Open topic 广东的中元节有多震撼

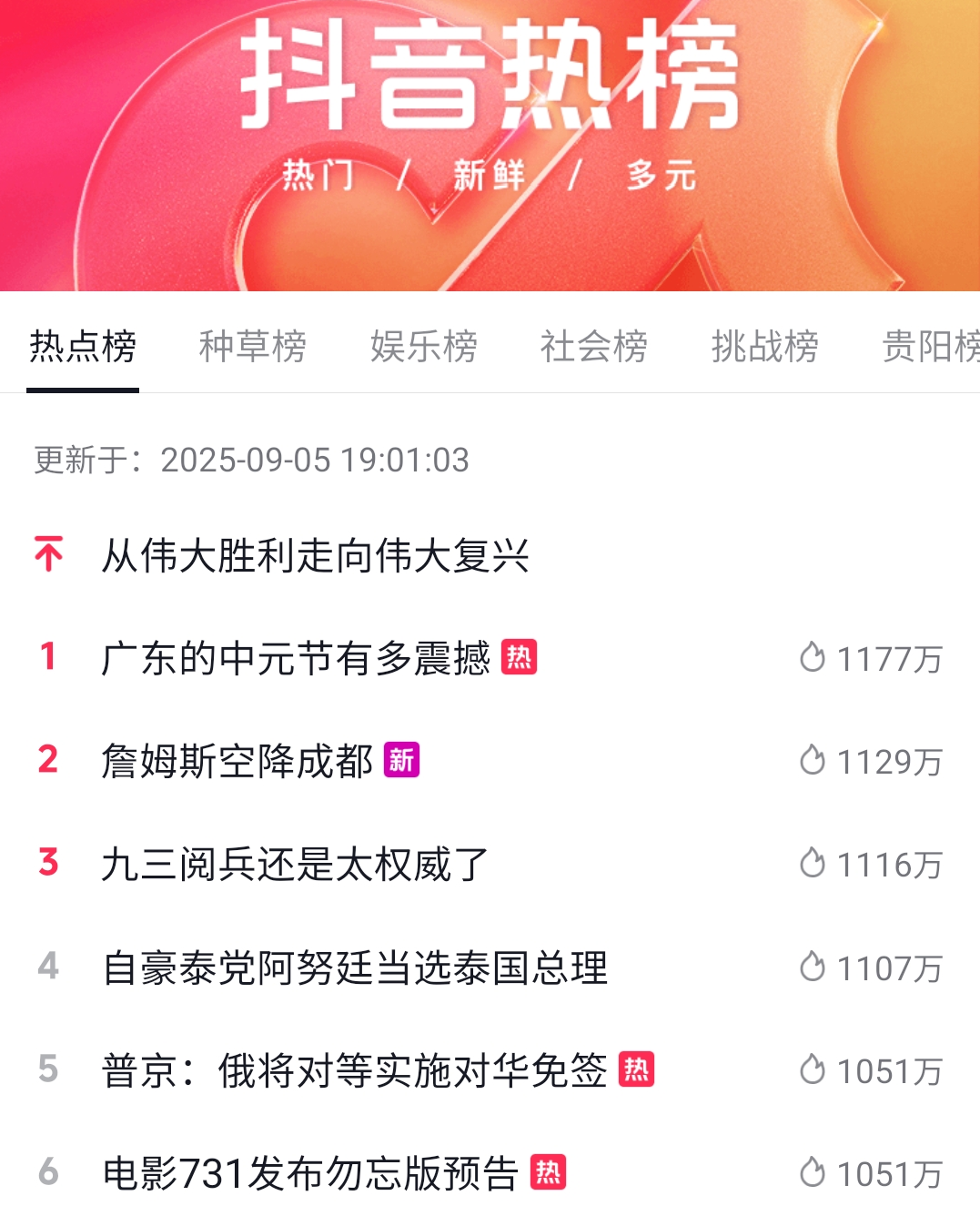[296, 658]
